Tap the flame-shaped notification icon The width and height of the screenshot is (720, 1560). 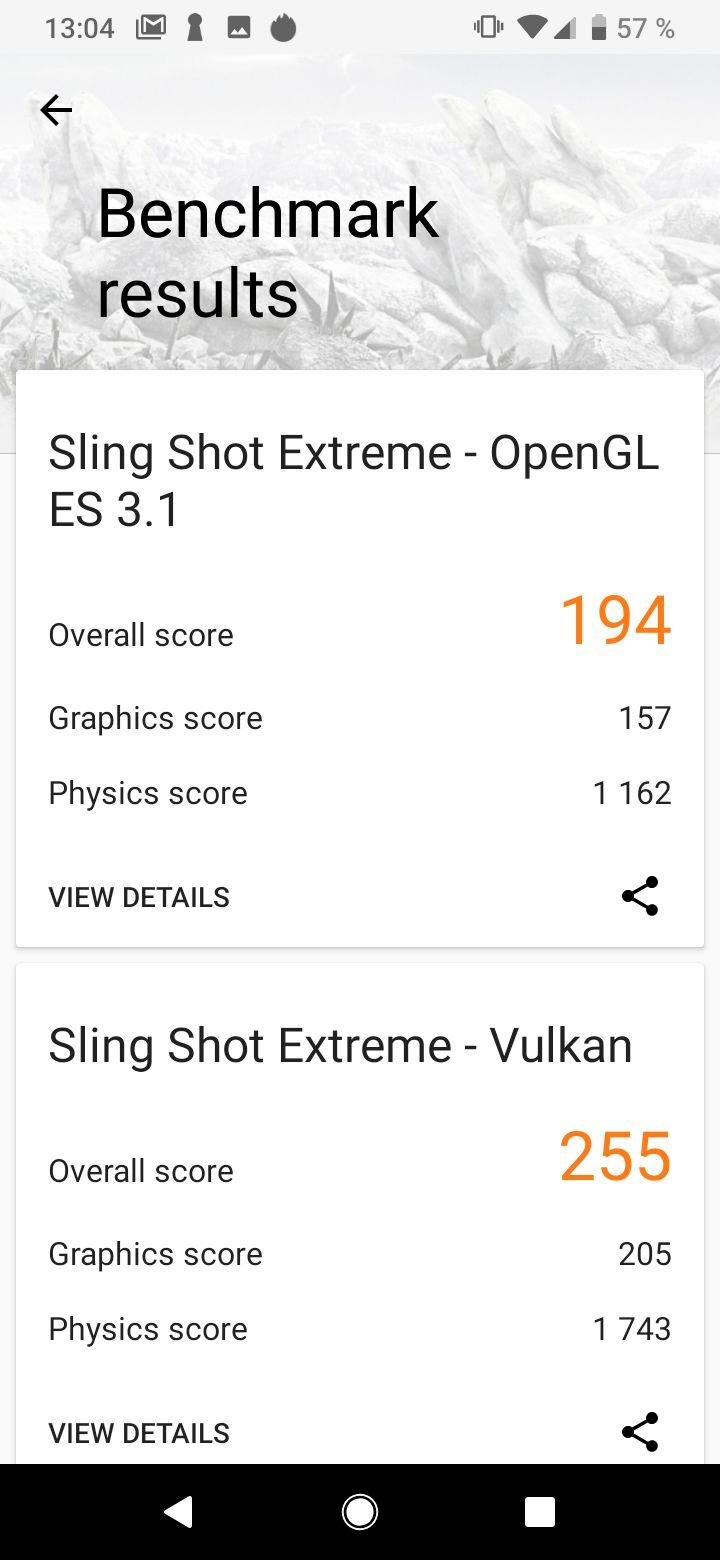[x=281, y=27]
